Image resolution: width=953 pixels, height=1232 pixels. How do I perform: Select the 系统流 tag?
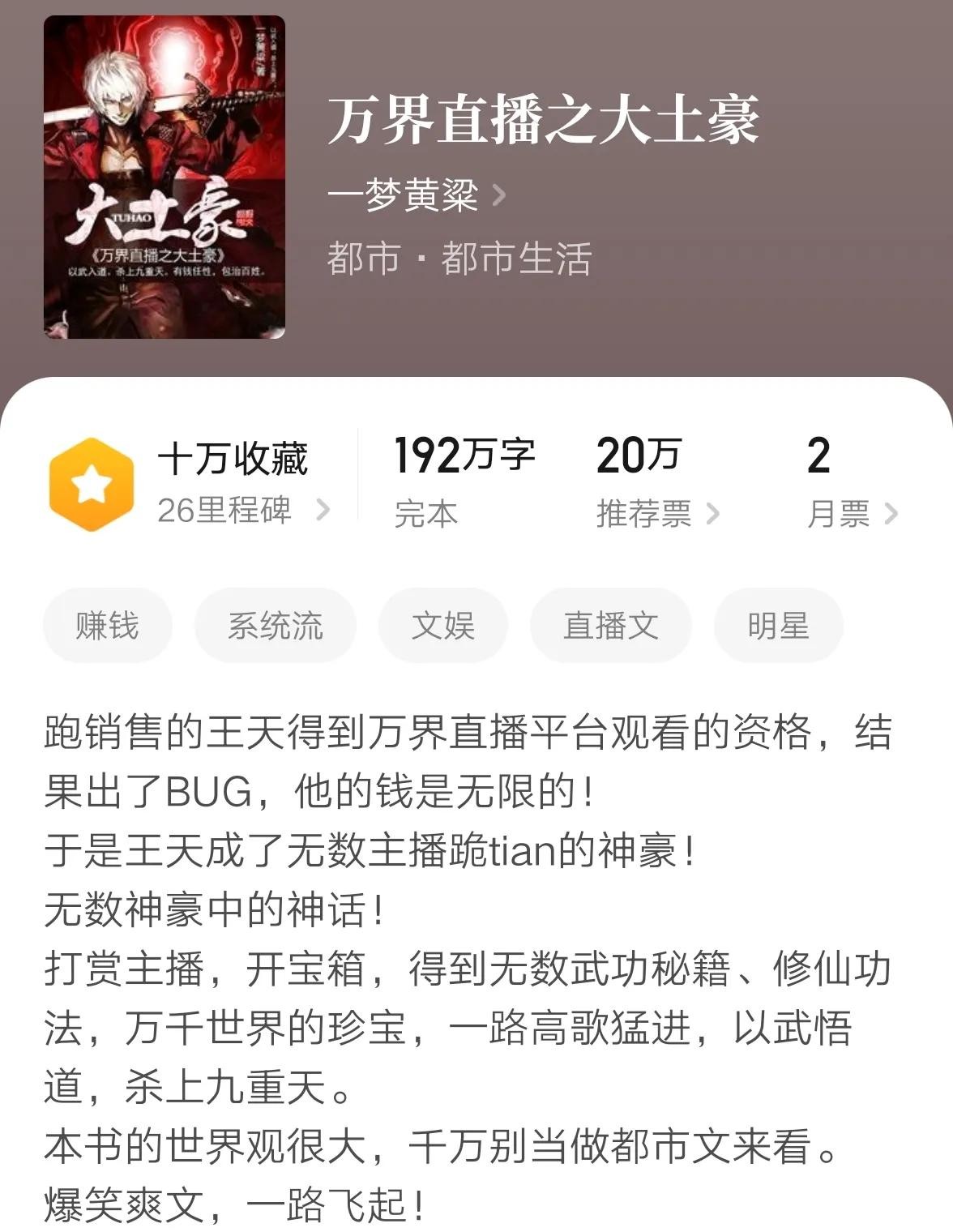pos(275,625)
